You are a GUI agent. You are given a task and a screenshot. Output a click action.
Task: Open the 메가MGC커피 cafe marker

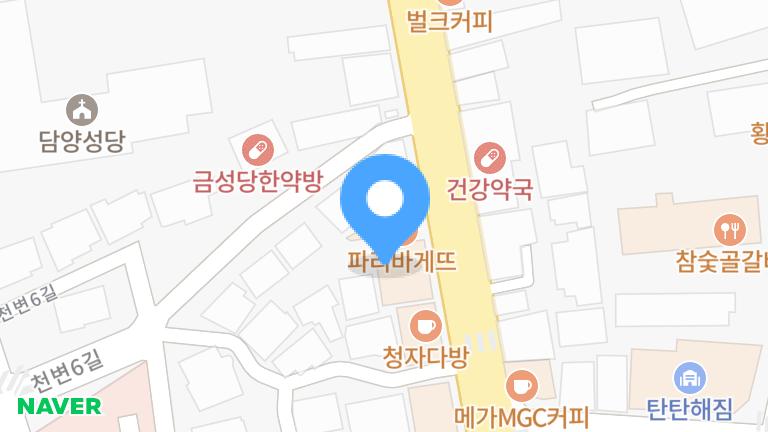(522, 383)
